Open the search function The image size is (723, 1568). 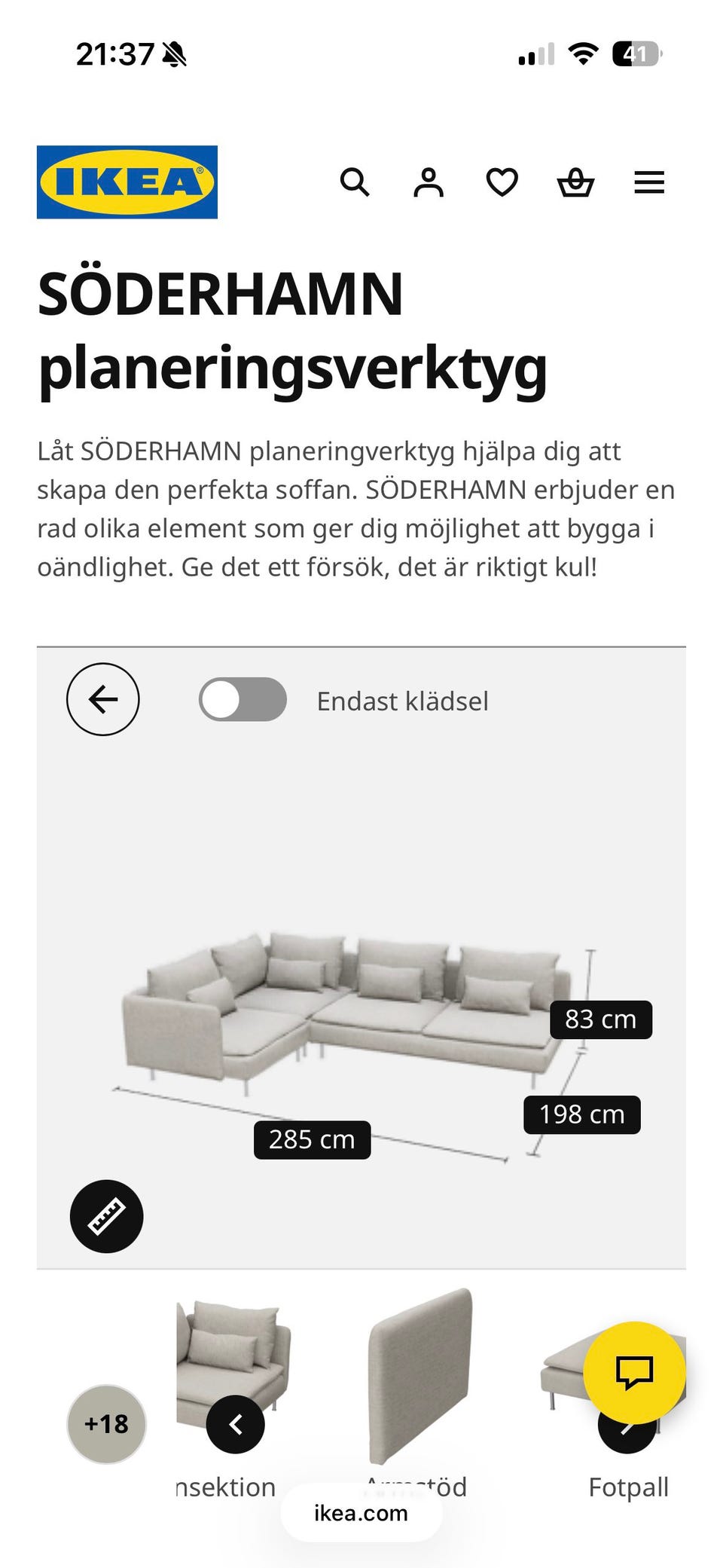(x=354, y=182)
